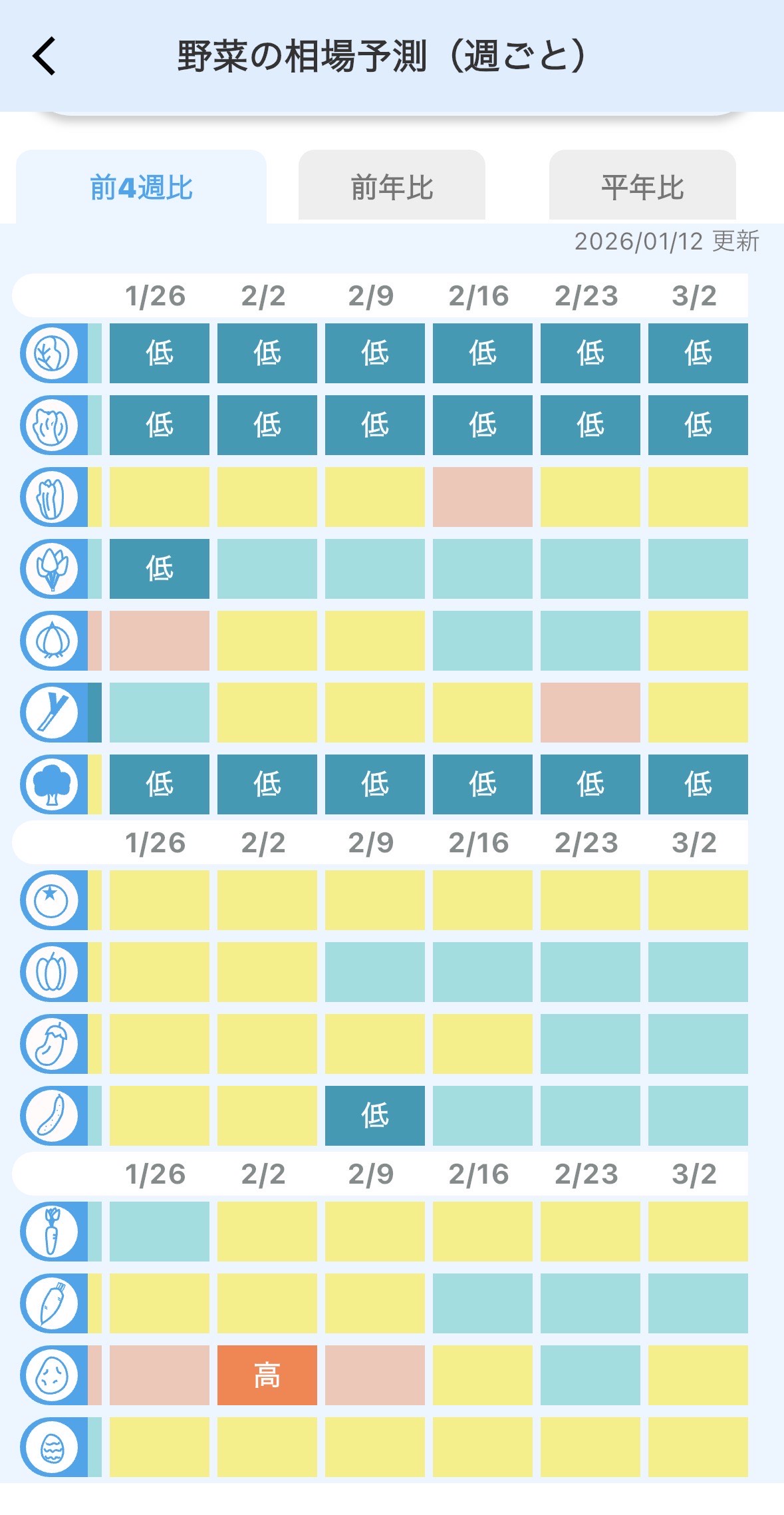784x1515 pixels.
Task: Tap the cucumber vegetable icon
Action: tap(53, 1116)
